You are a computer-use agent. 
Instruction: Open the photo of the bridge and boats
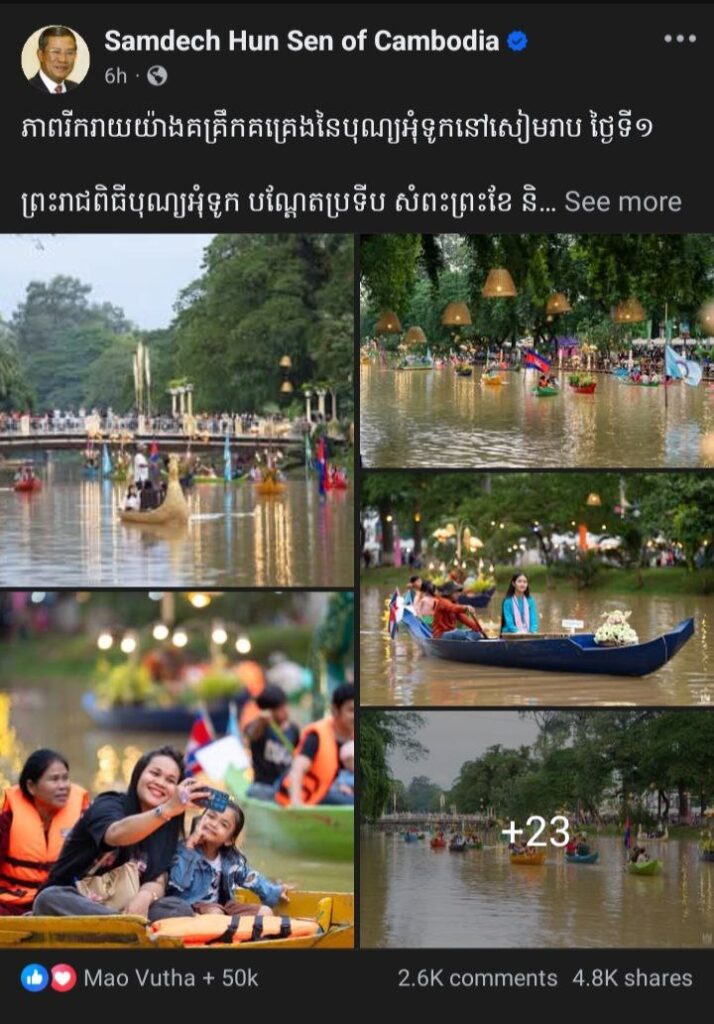[177, 410]
